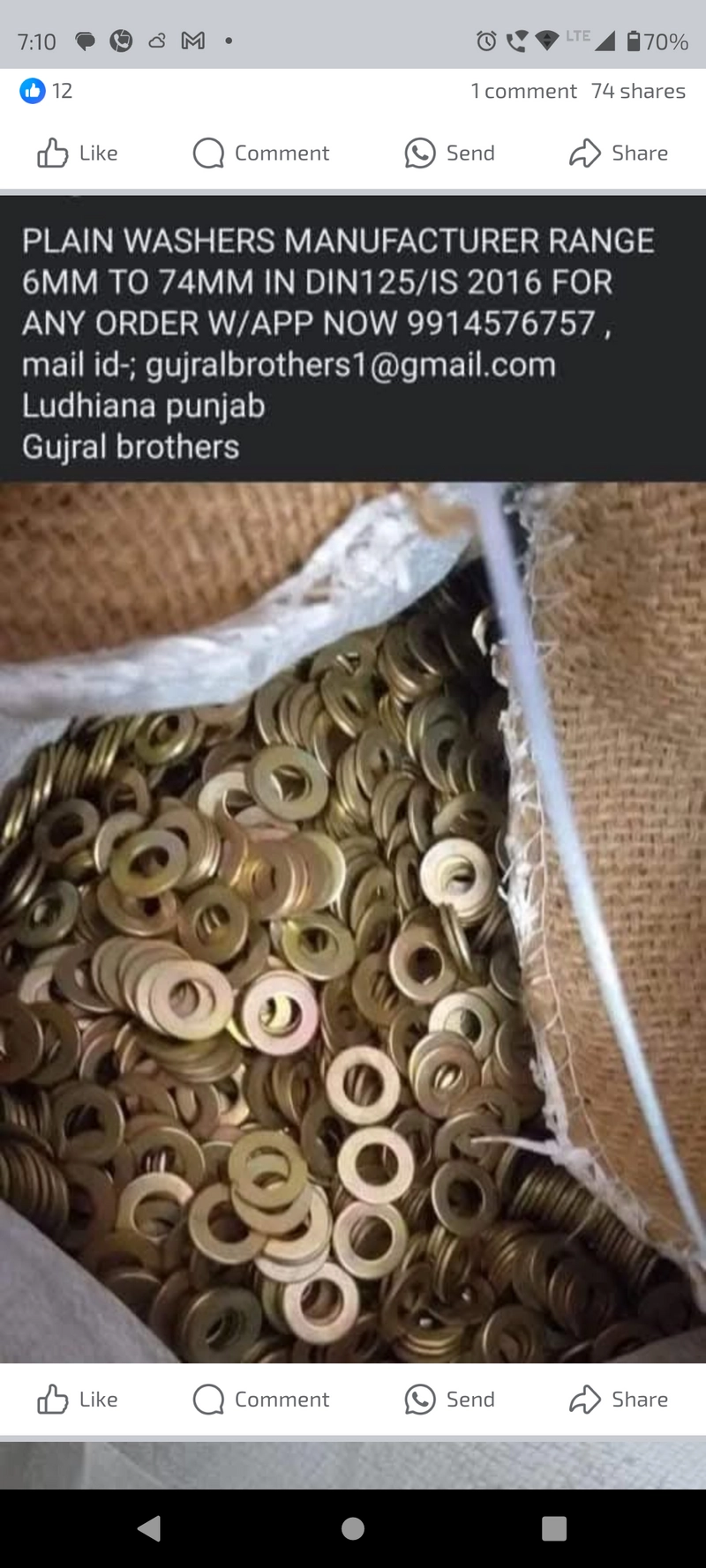This screenshot has height=1568, width=706.
Task: Tap Share in the upper action row
Action: click(619, 153)
